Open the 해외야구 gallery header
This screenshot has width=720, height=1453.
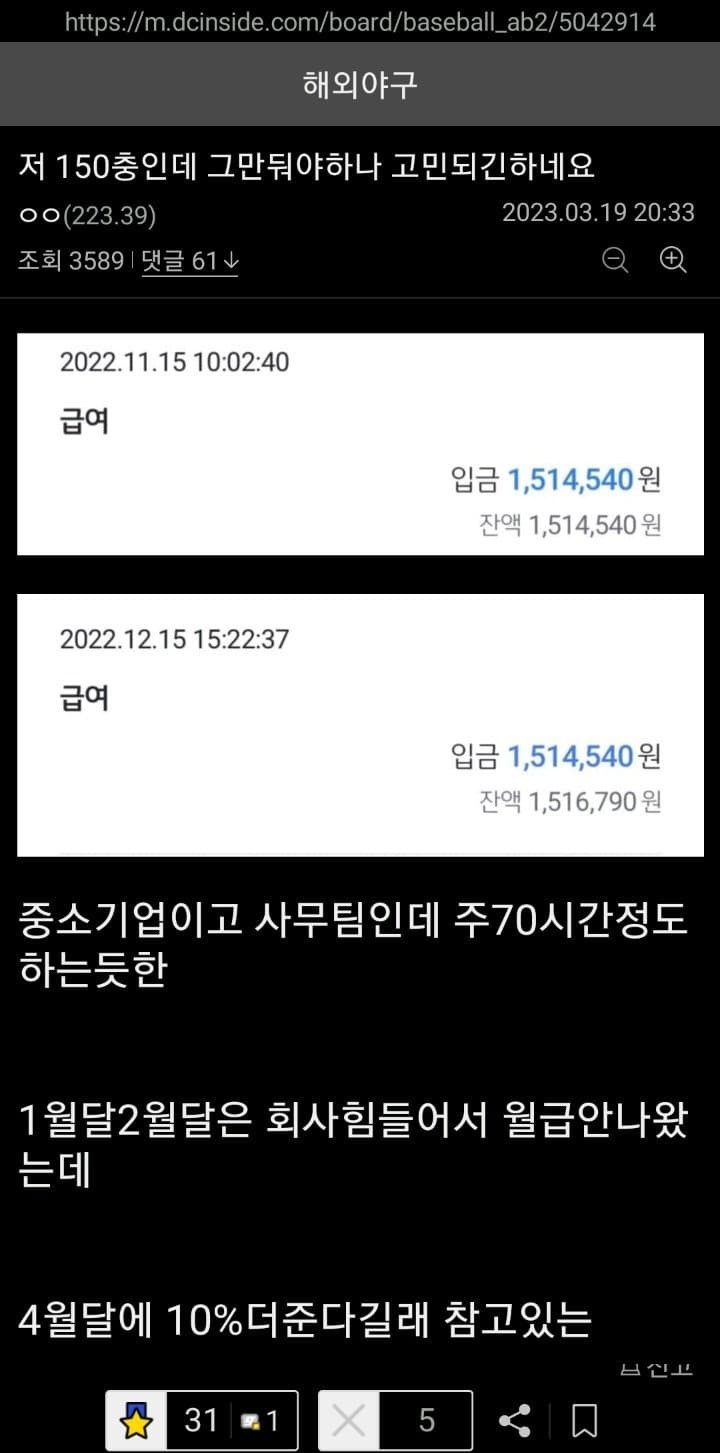click(x=360, y=85)
